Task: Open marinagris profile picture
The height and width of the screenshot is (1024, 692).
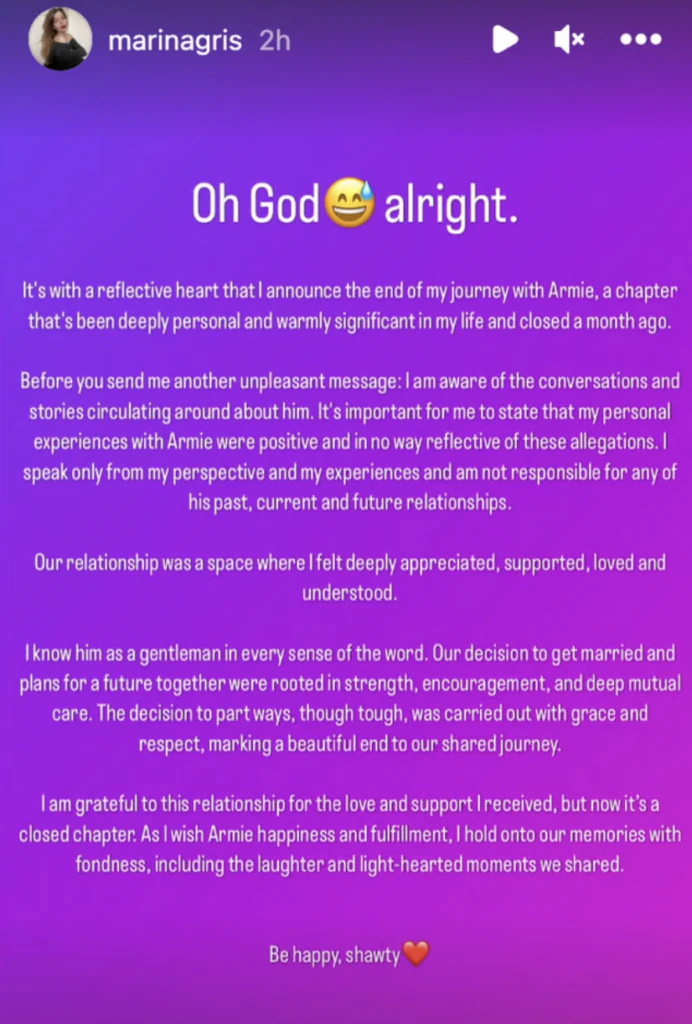Action: 60,41
